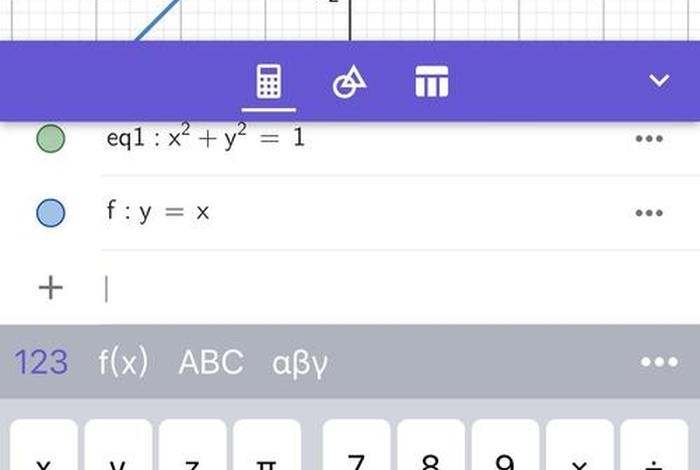Open more options for eq1
The width and height of the screenshot is (700, 470).
pyautogui.click(x=649, y=139)
